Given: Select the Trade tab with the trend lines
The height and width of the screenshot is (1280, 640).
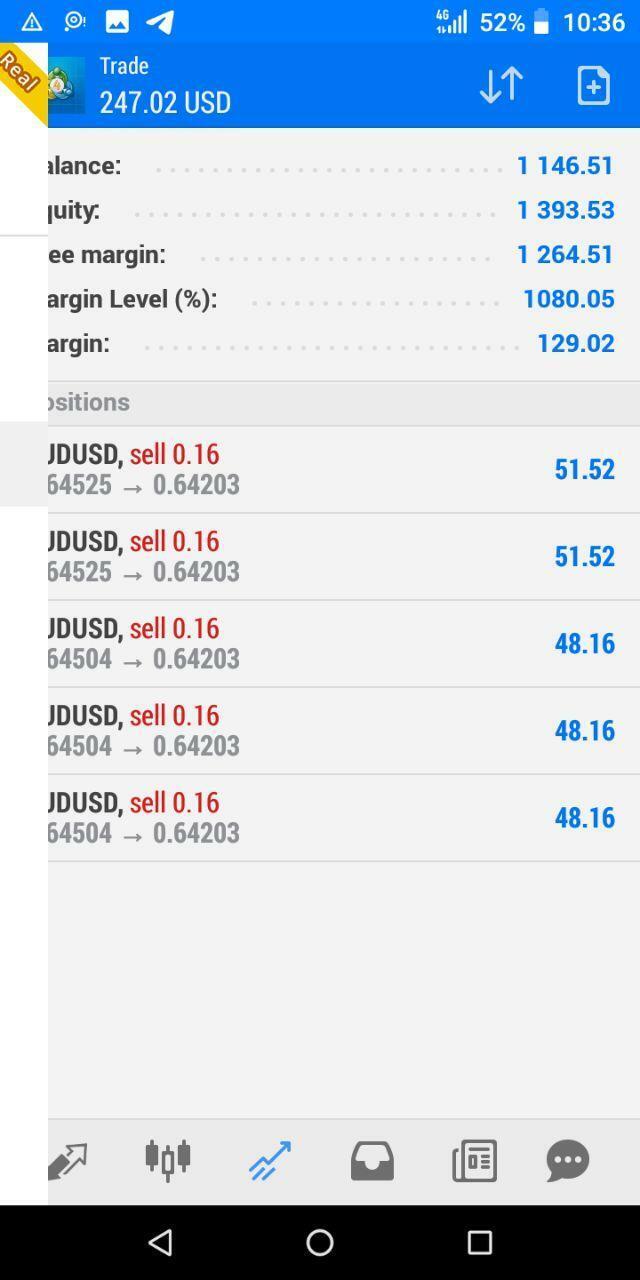Looking at the screenshot, I should [270, 1160].
